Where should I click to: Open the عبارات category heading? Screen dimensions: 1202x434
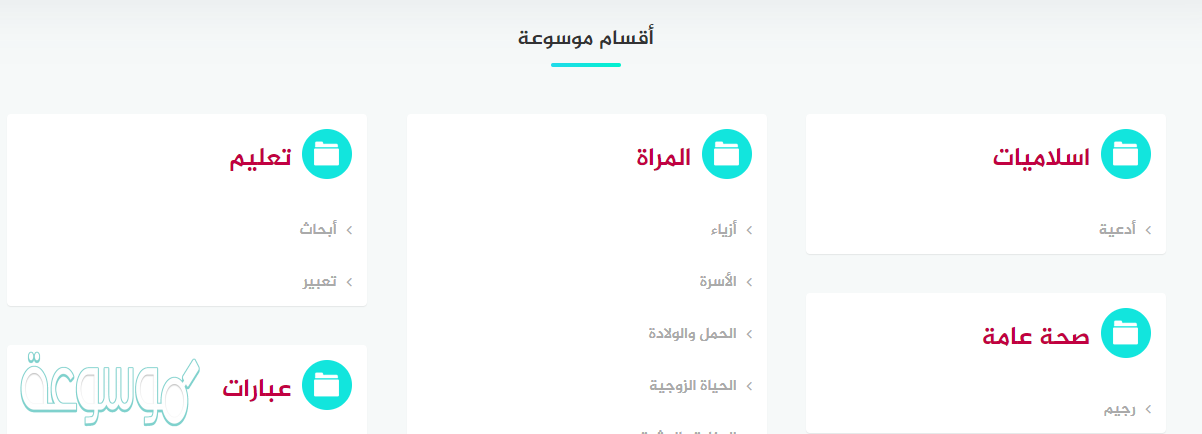[257, 388]
